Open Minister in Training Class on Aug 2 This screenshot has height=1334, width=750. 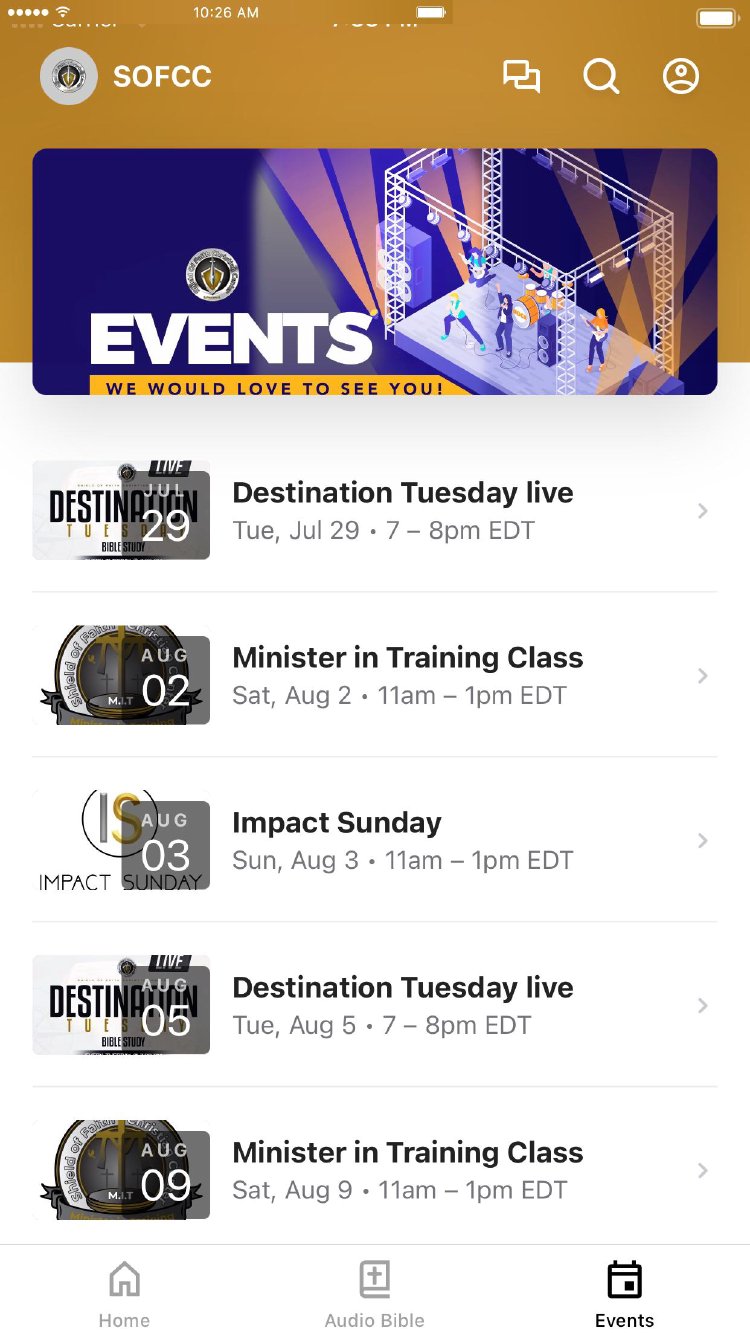[x=407, y=675]
